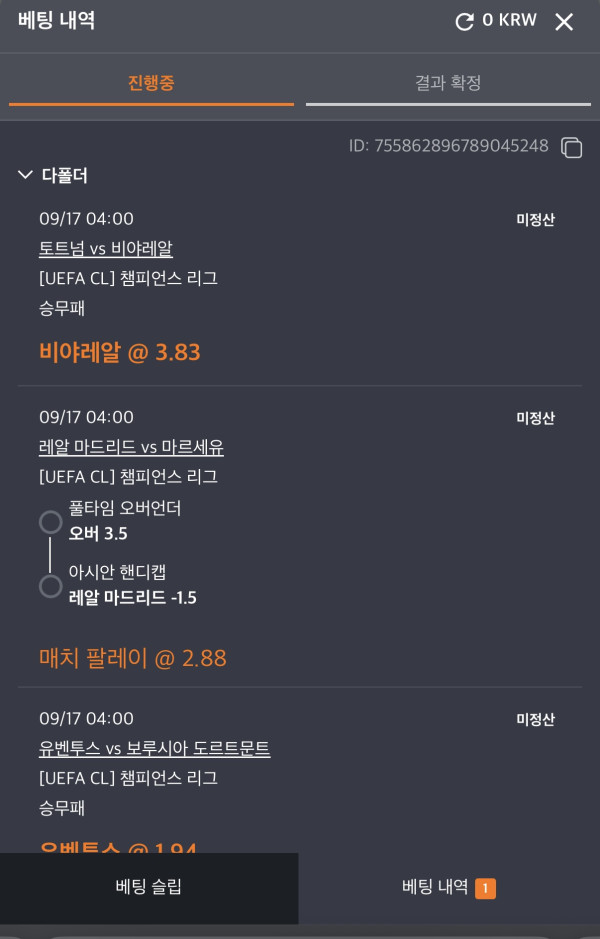Open the 토트넘 vs 비야레알 match
Viewport: 600px width, 939px height.
point(106,248)
